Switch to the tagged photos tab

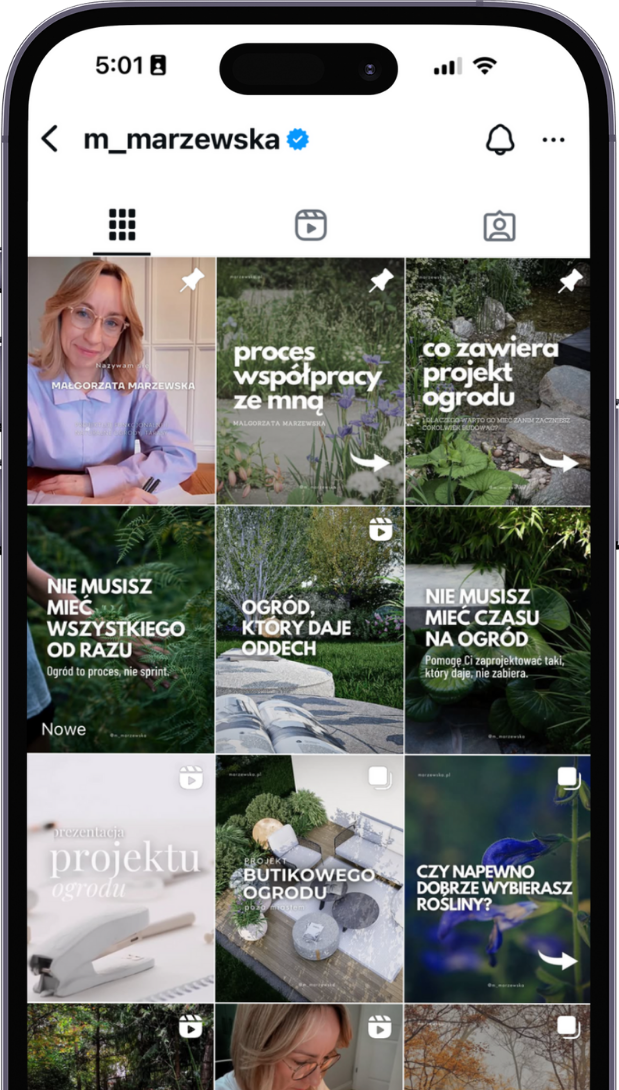tap(499, 225)
